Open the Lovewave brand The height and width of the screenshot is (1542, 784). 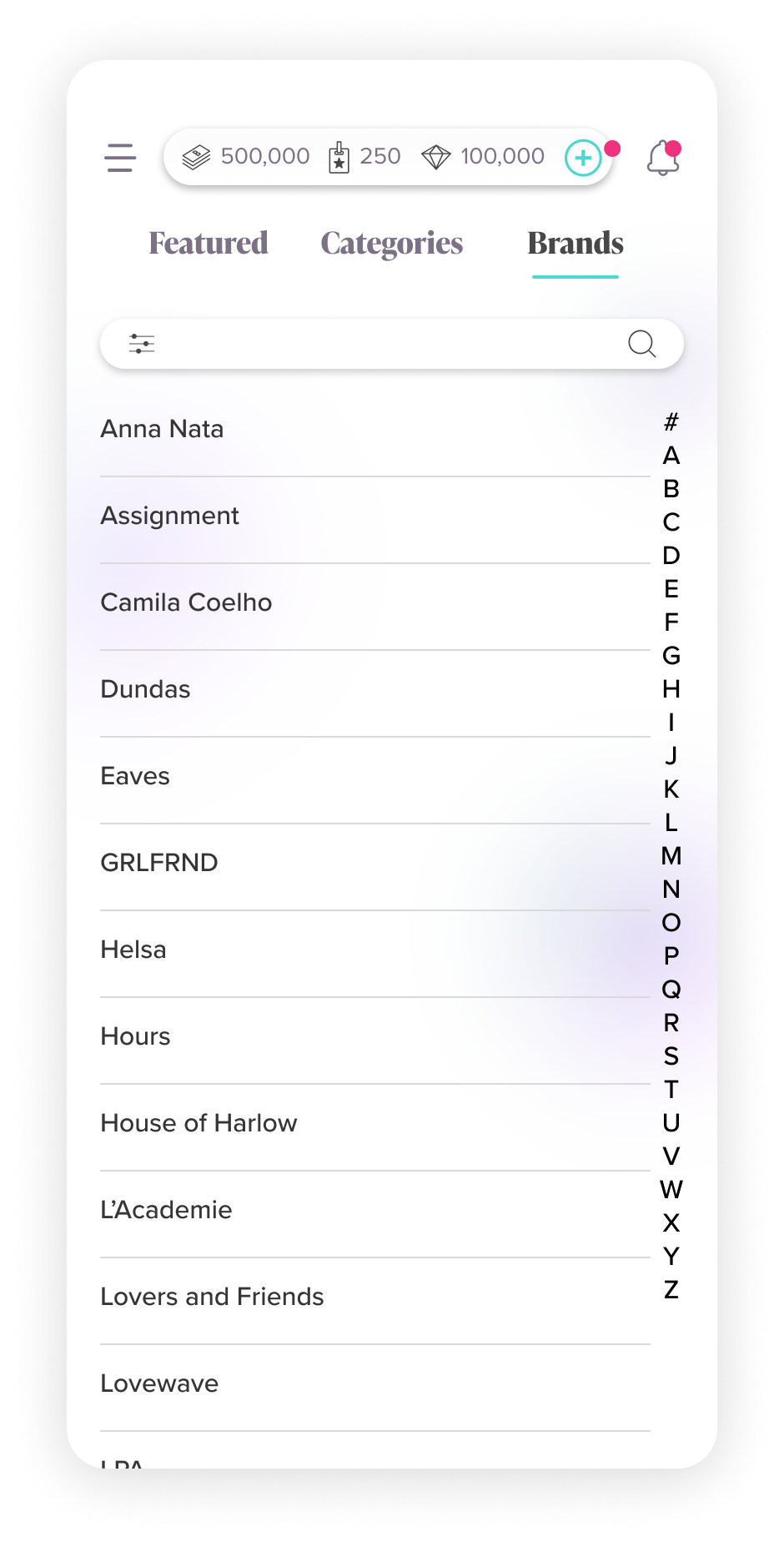(x=375, y=1384)
